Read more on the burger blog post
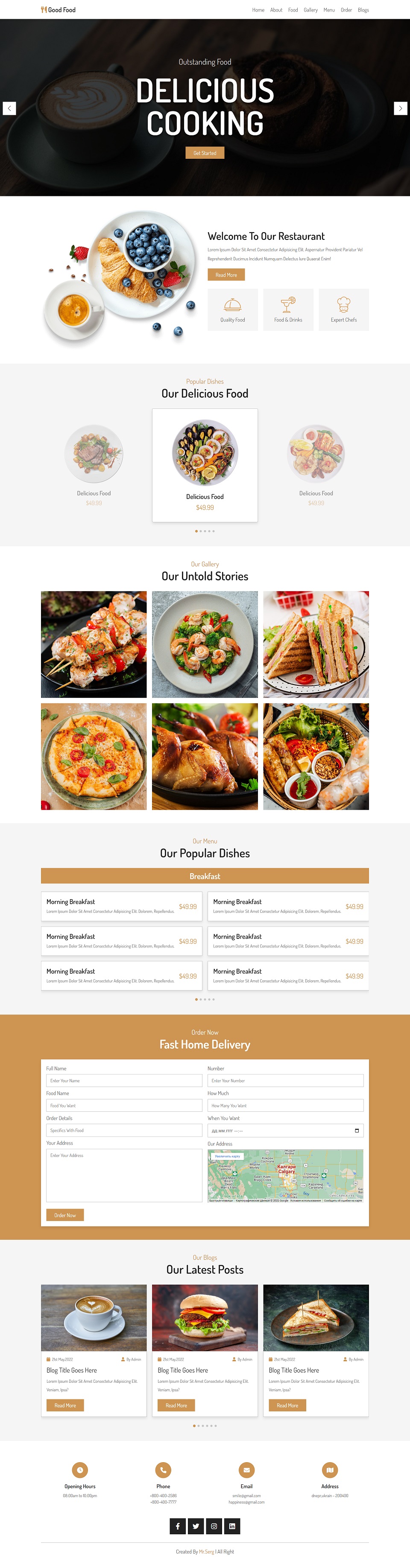Image resolution: width=410 pixels, height=1568 pixels. coord(176,1405)
